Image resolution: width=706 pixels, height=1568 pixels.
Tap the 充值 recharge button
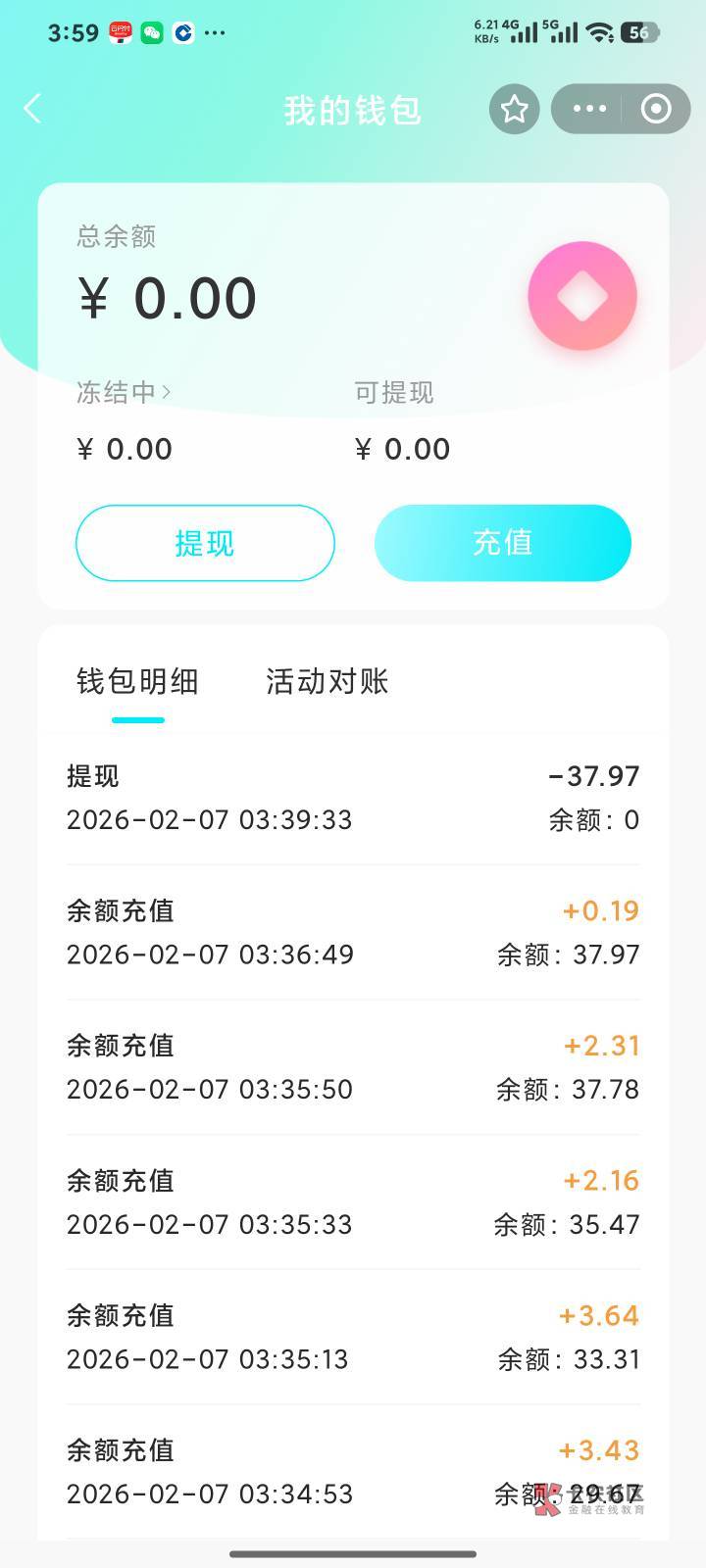tap(502, 543)
